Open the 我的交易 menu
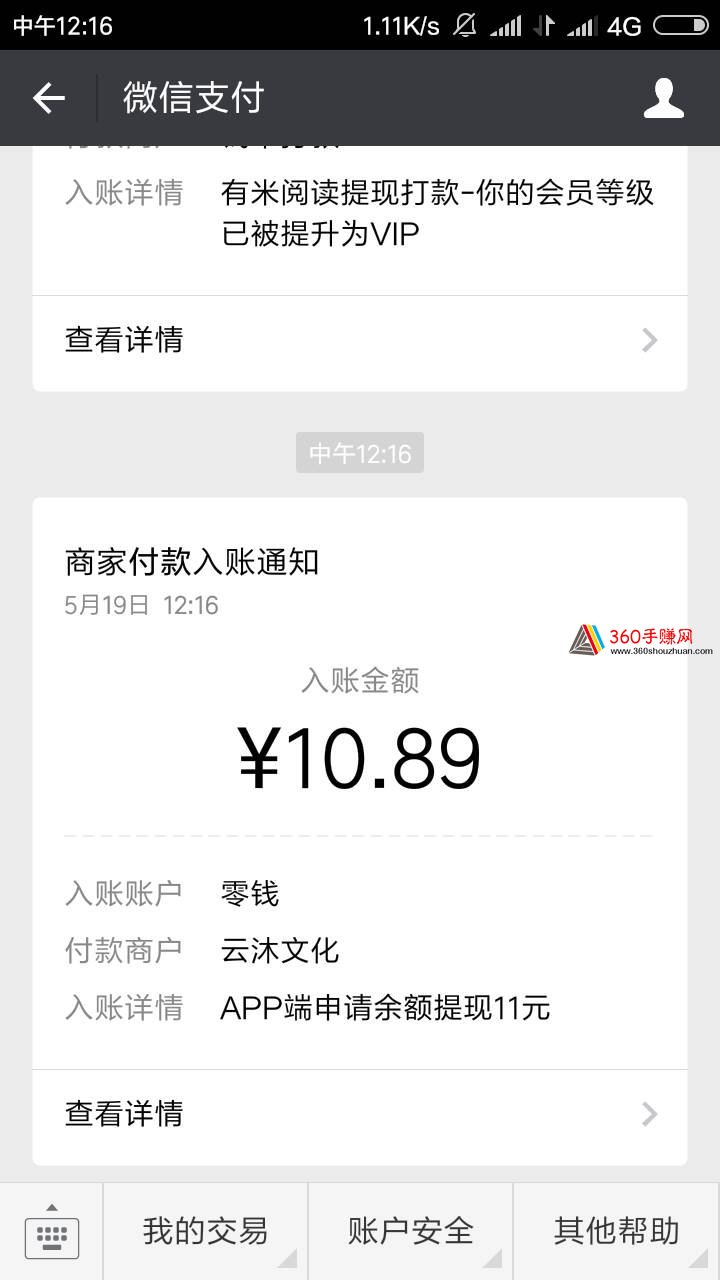Screen dimensions: 720x1280 pos(205,1232)
